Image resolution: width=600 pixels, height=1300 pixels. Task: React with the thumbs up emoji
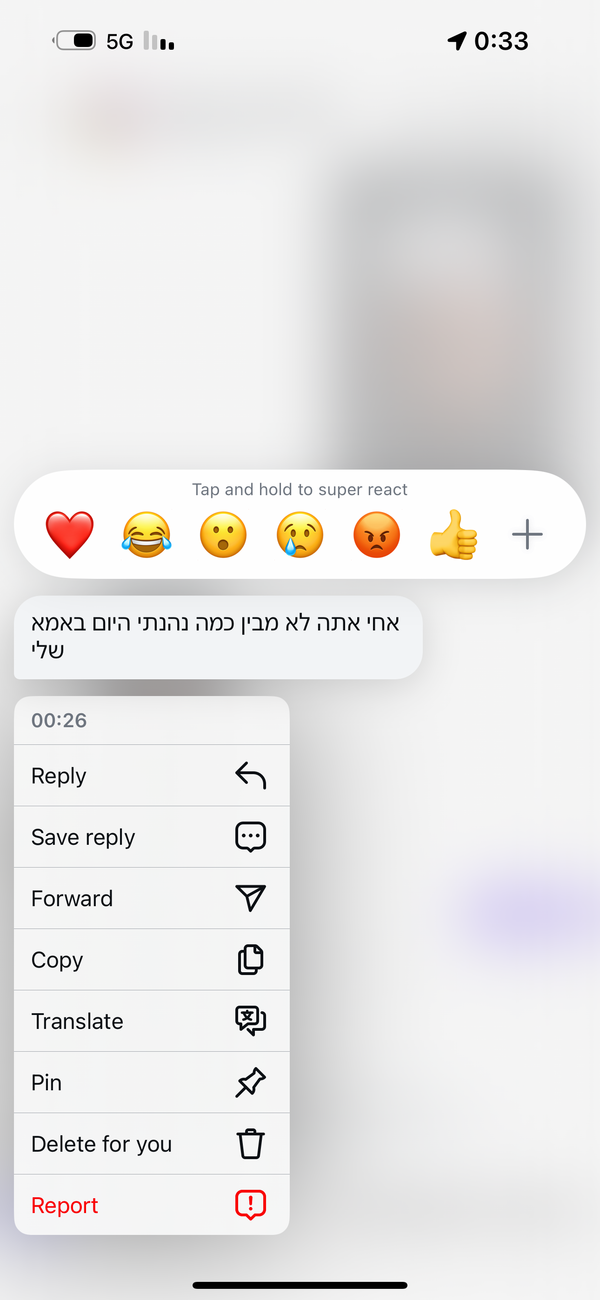pos(453,535)
